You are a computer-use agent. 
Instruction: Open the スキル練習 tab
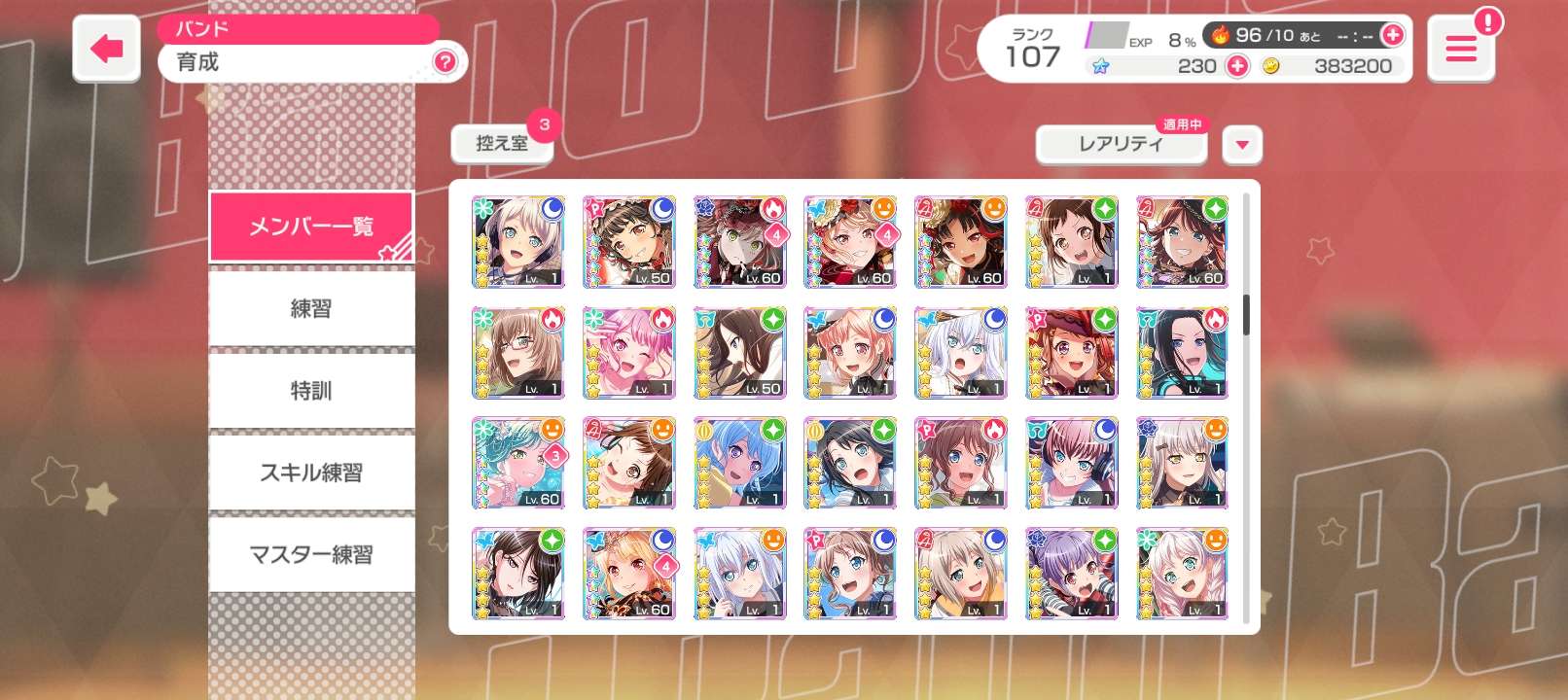(x=311, y=472)
